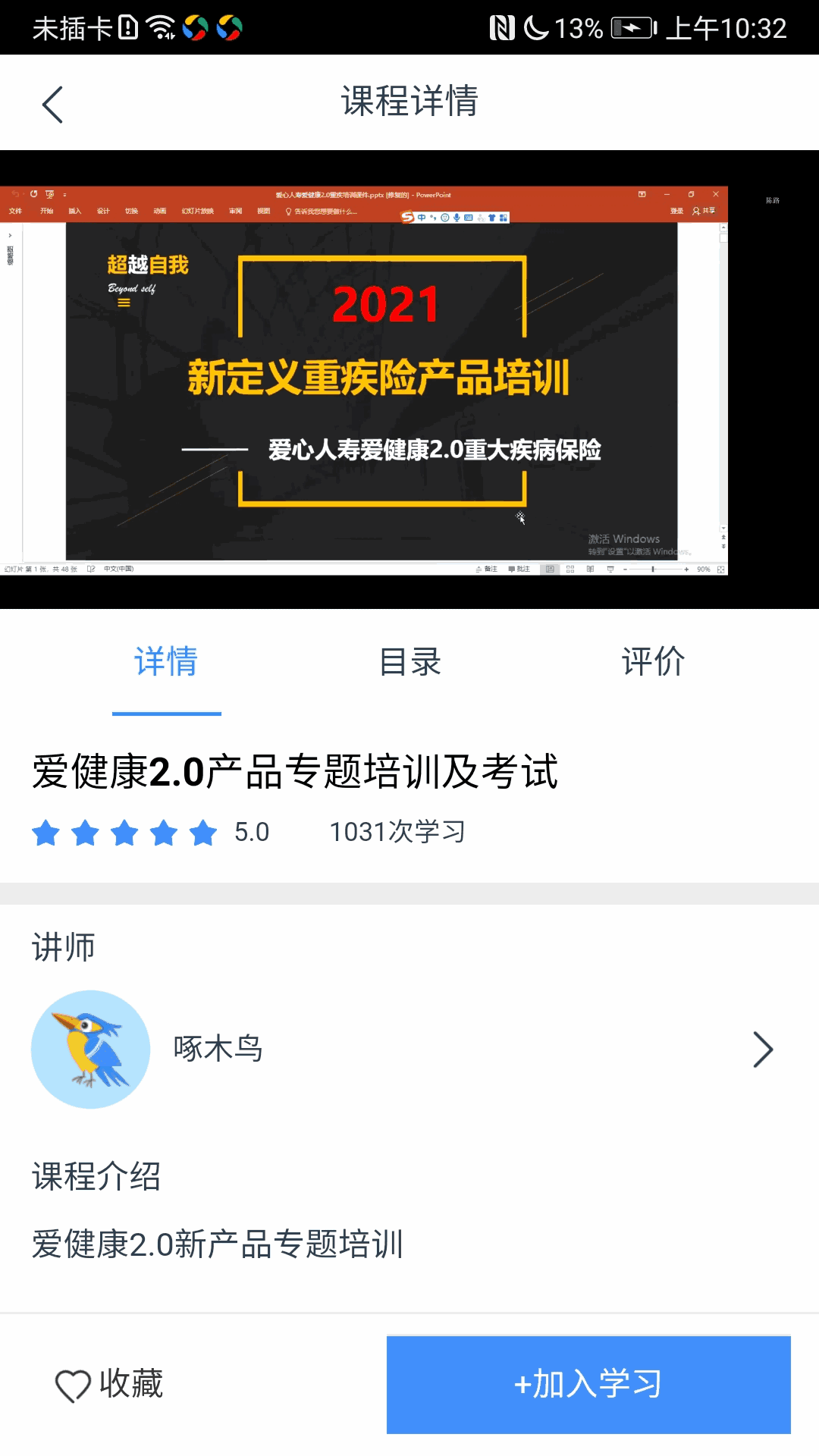Screen dimensions: 819x1456
Task: Open the quick access toolbar customize dropdown
Action: click(x=64, y=194)
